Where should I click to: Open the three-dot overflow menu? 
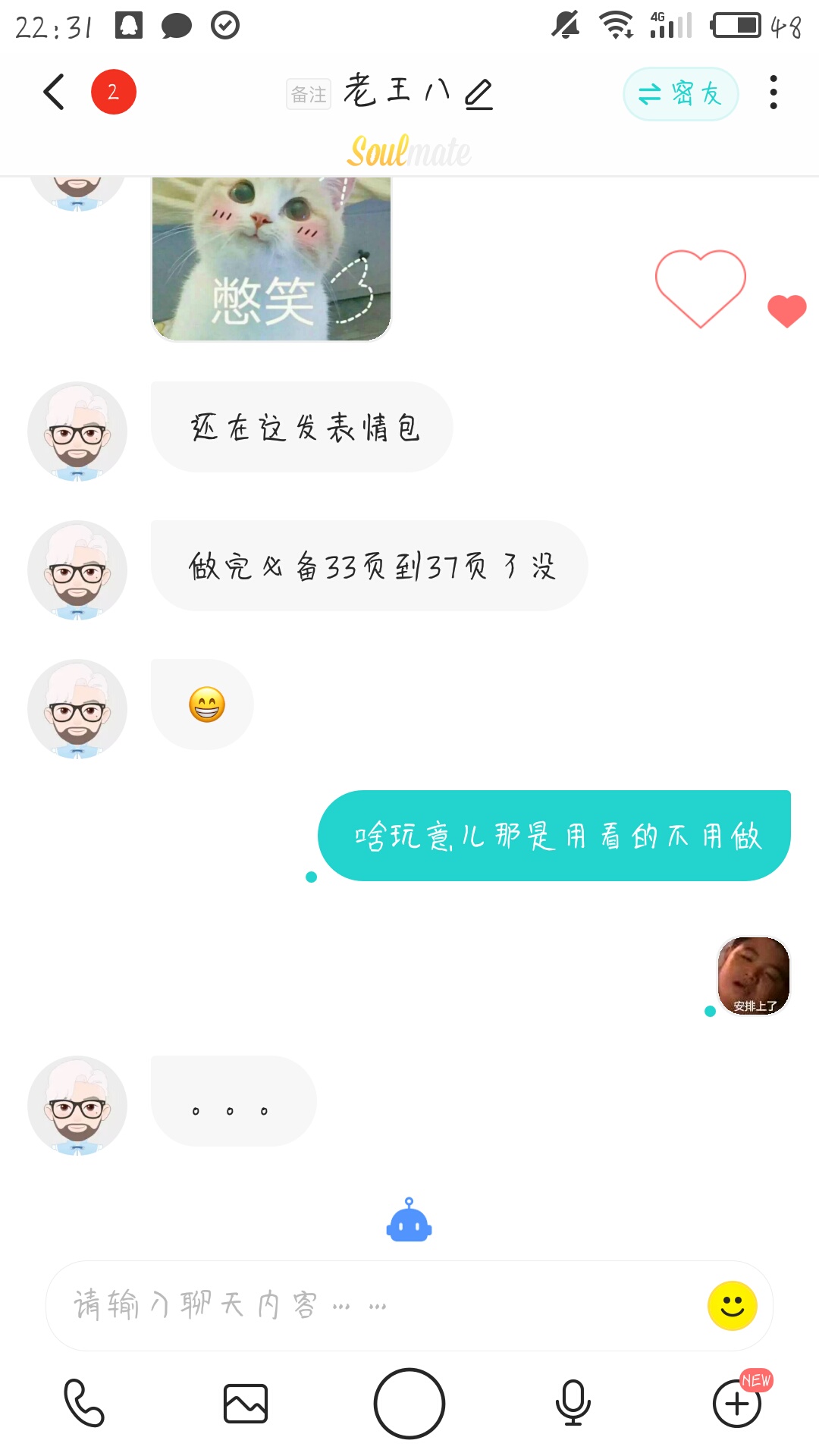(773, 93)
